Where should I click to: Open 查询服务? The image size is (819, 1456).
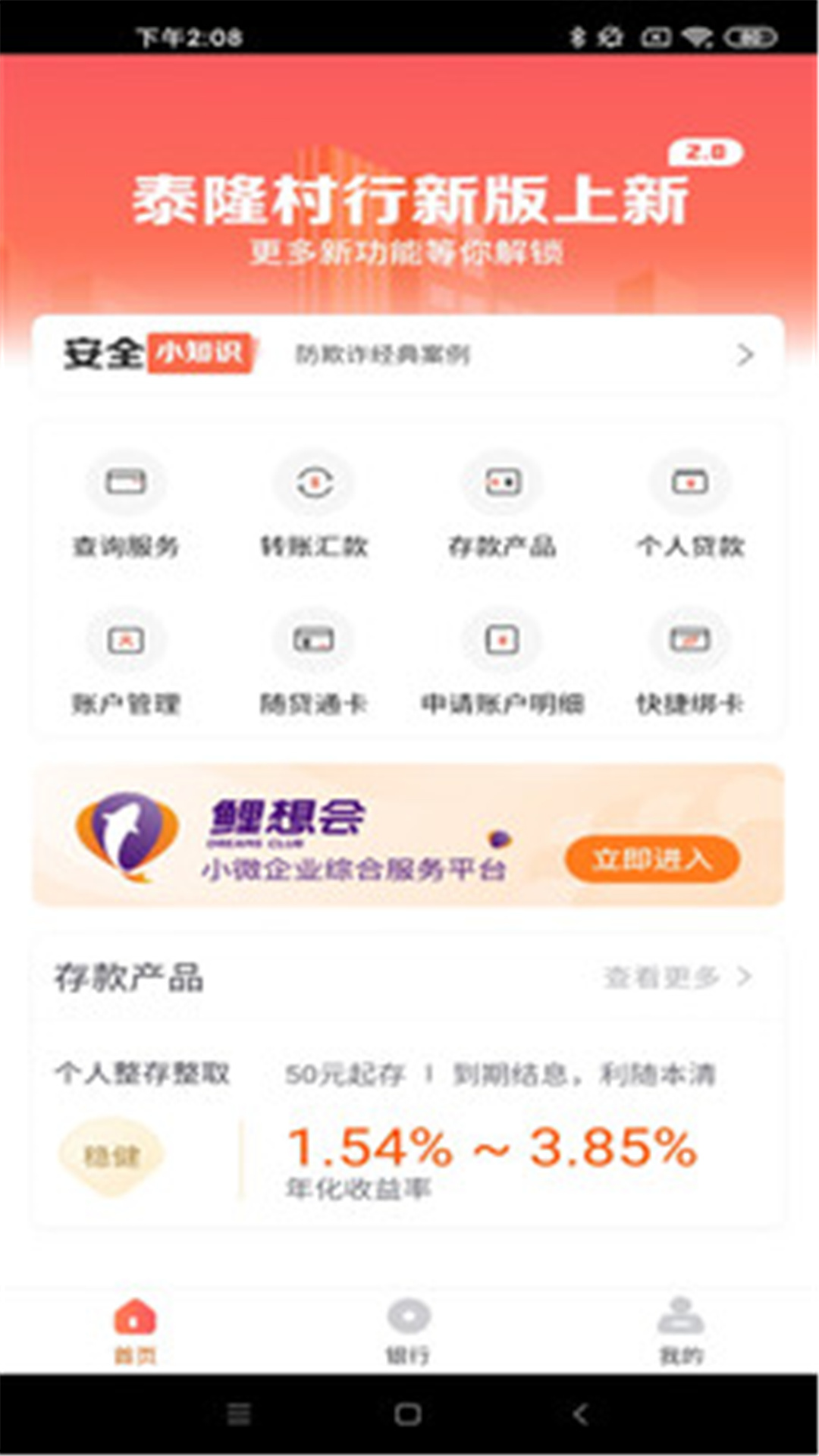coord(126,506)
